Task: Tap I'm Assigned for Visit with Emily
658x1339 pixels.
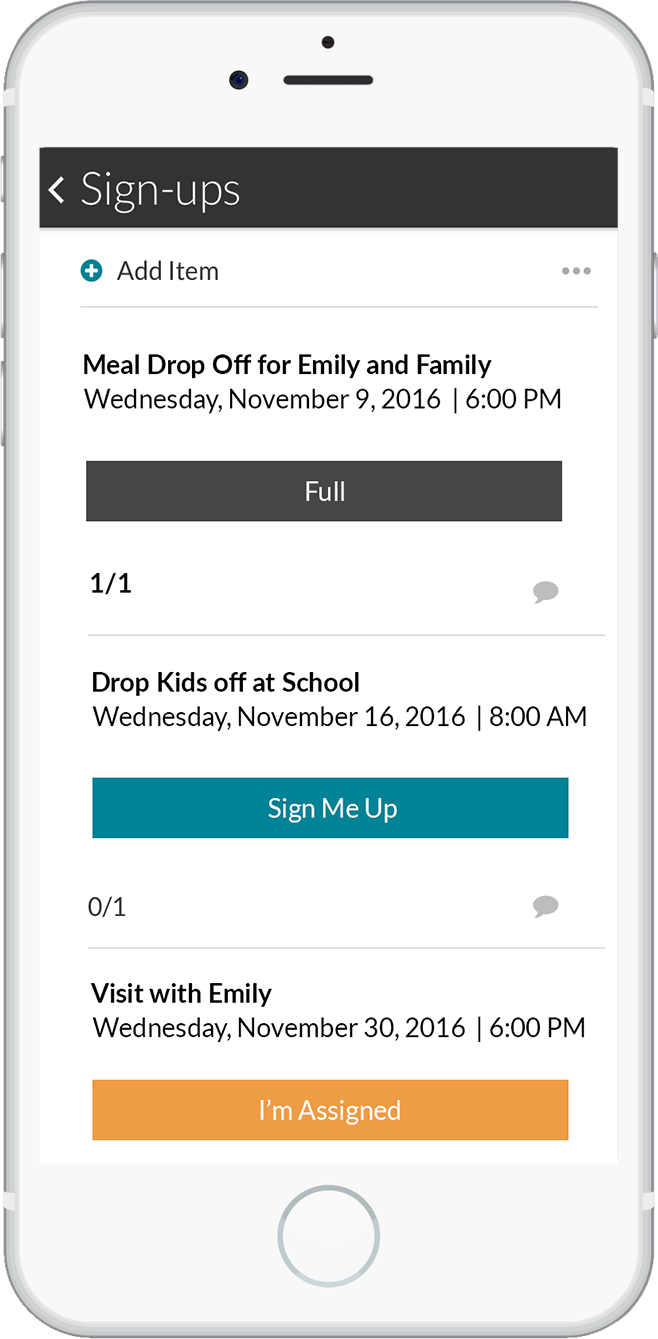Action: (330, 1110)
